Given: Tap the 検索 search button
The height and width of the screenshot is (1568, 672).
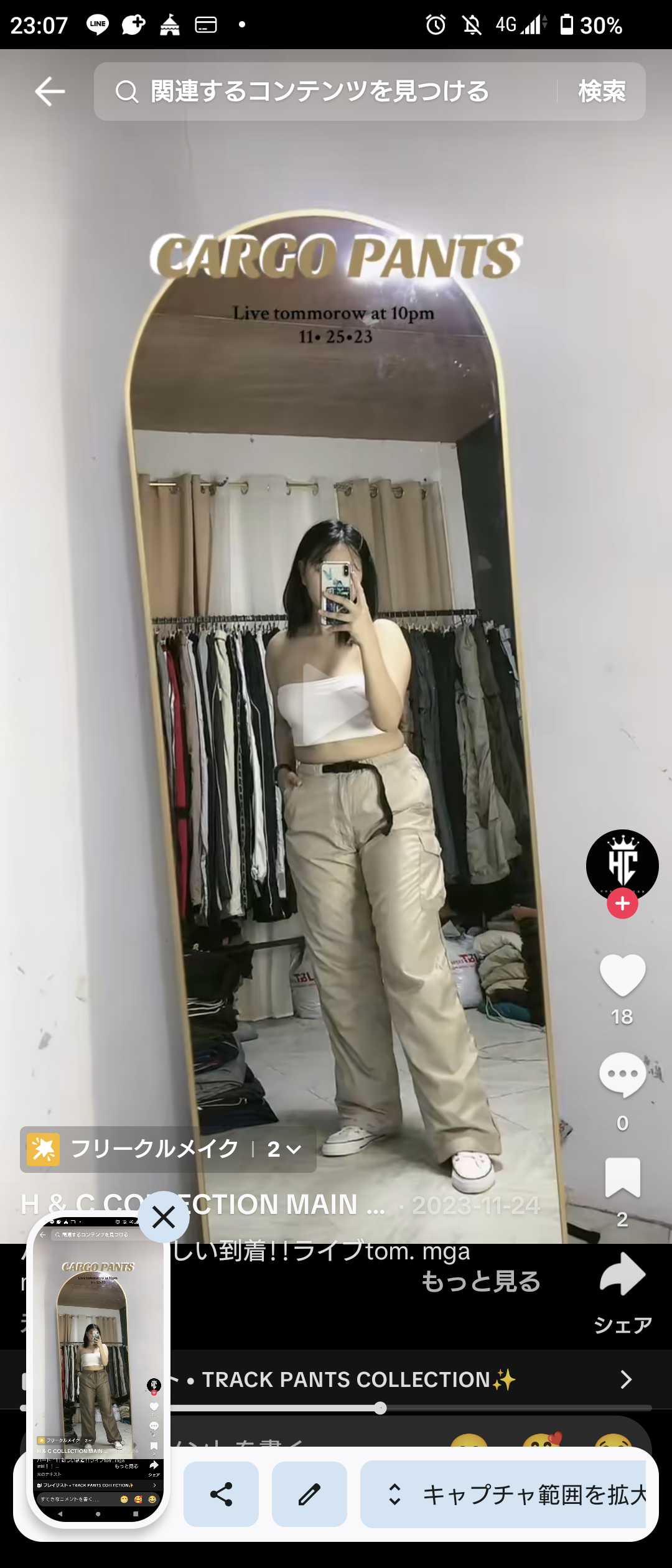Looking at the screenshot, I should pyautogui.click(x=601, y=92).
